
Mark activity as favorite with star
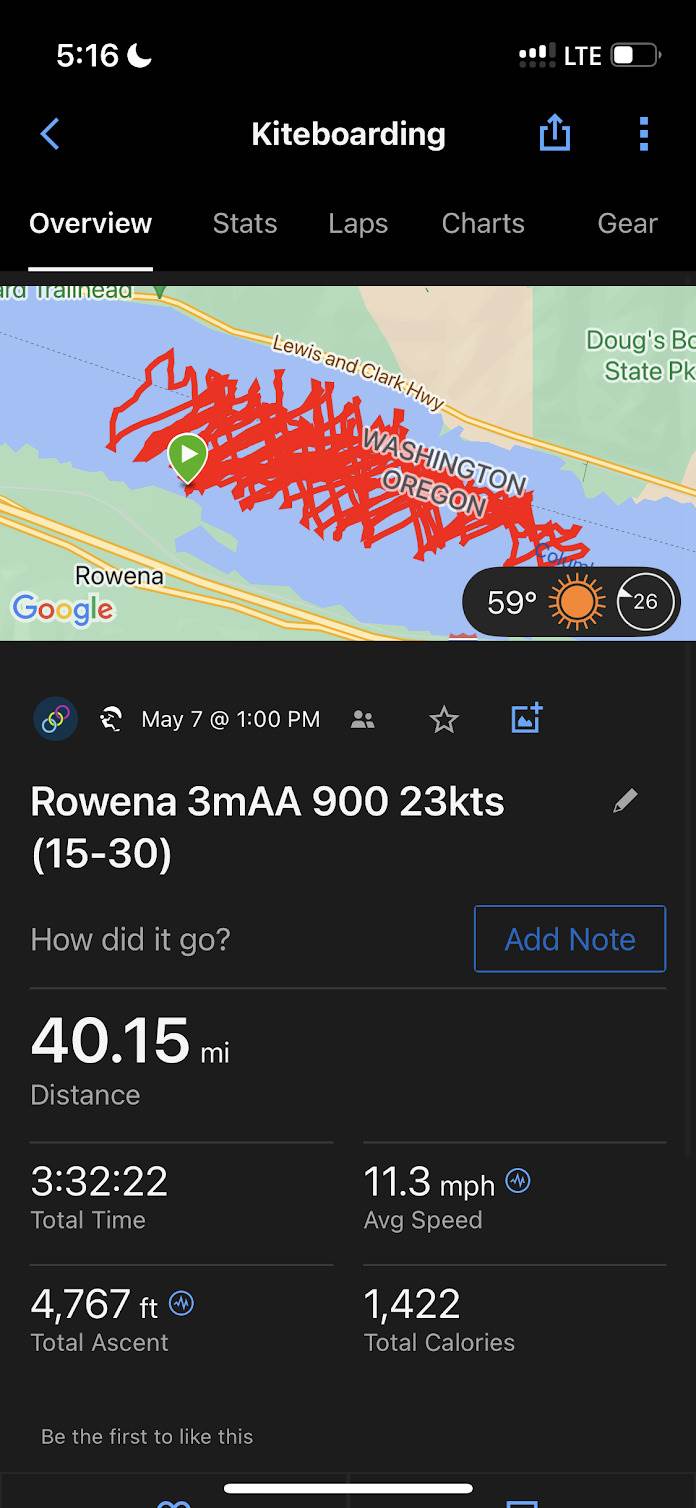tap(443, 719)
